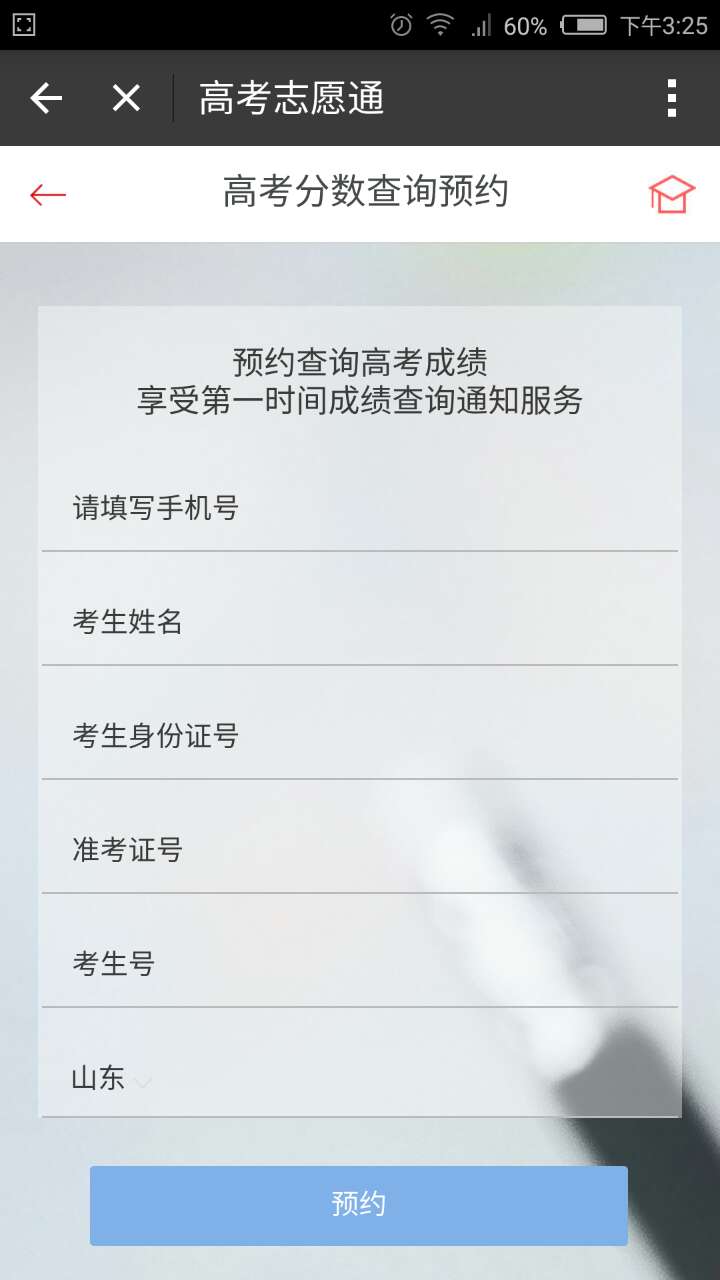The width and height of the screenshot is (720, 1280).
Task: Open the graduation cap icon
Action: [671, 194]
